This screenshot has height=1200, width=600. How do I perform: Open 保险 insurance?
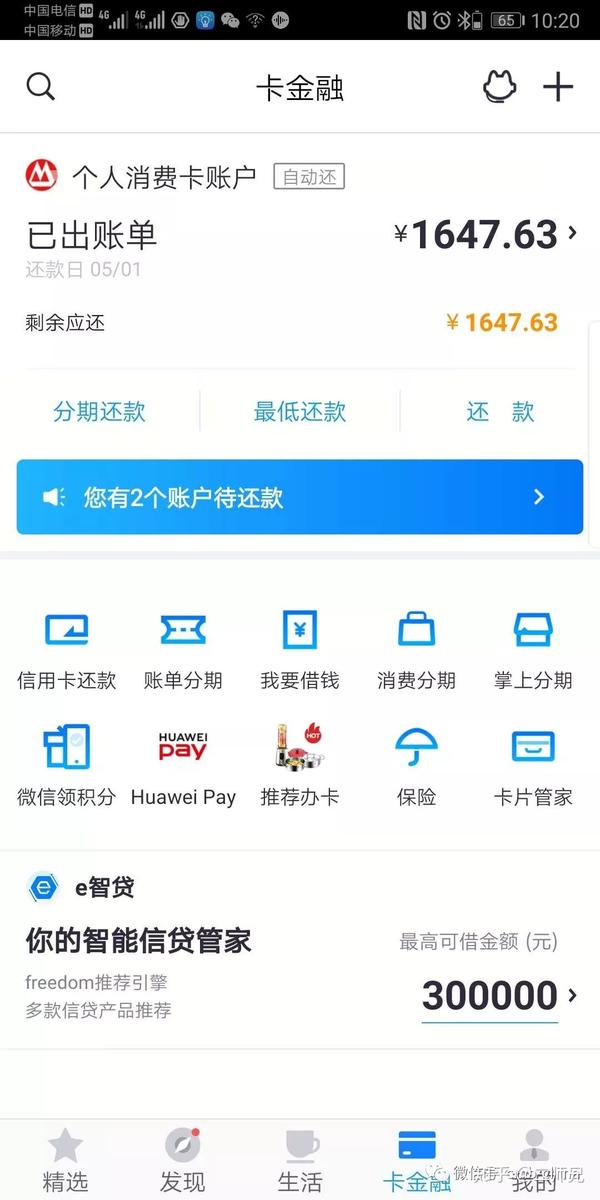pos(416,767)
